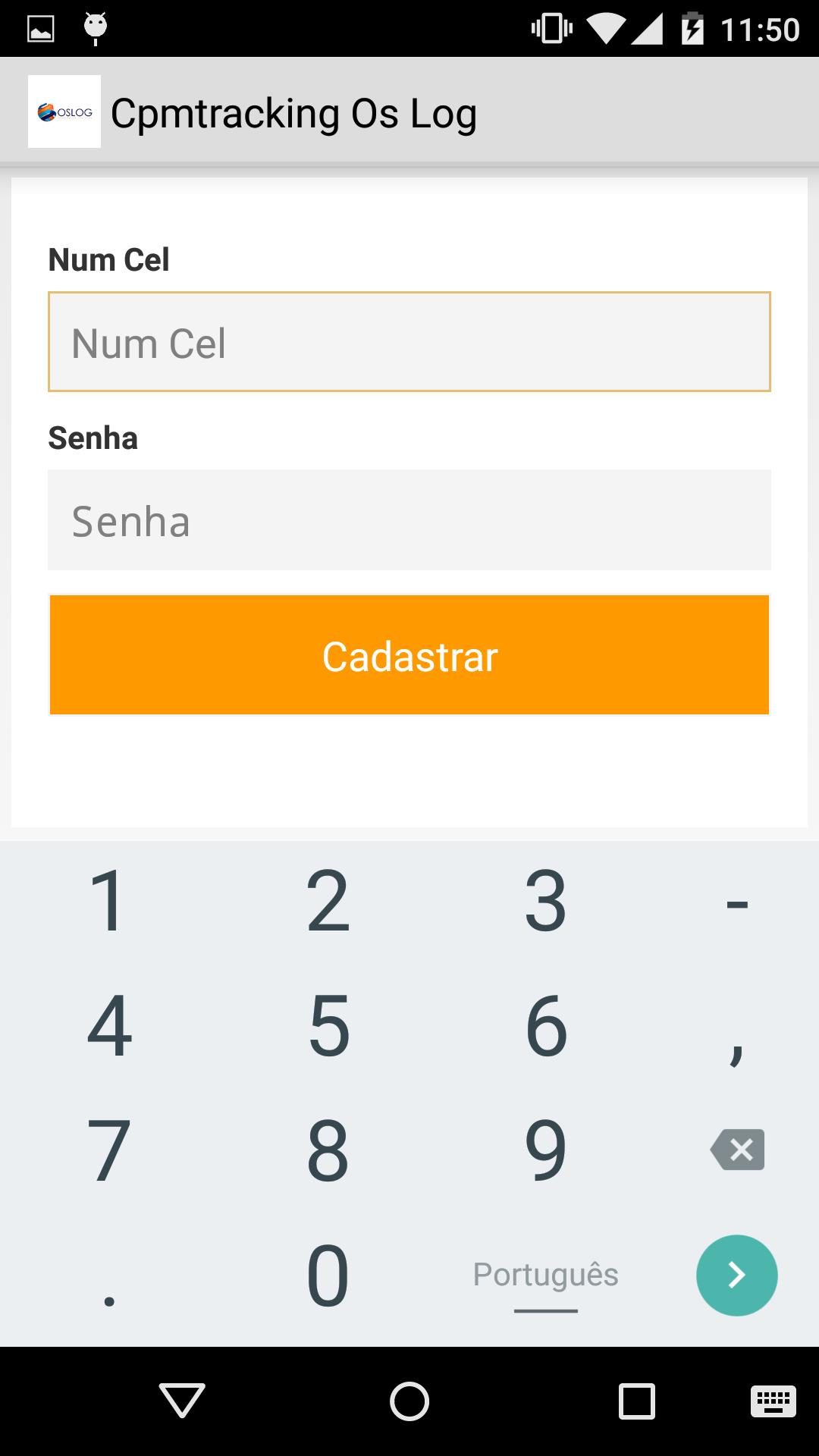Tap the Num Cel input field
The image size is (819, 1456).
click(x=409, y=342)
